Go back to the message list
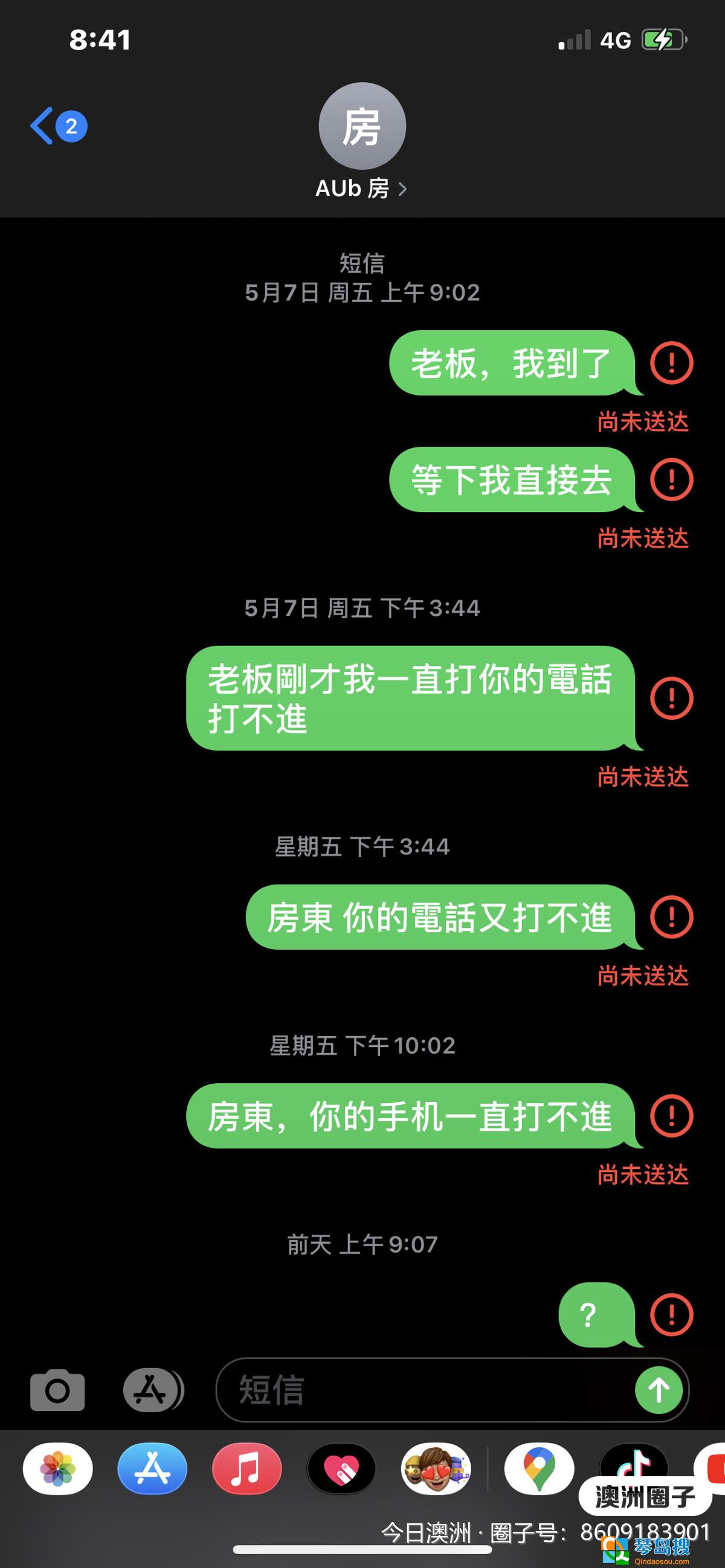This screenshot has height=1568, width=725. click(x=59, y=126)
